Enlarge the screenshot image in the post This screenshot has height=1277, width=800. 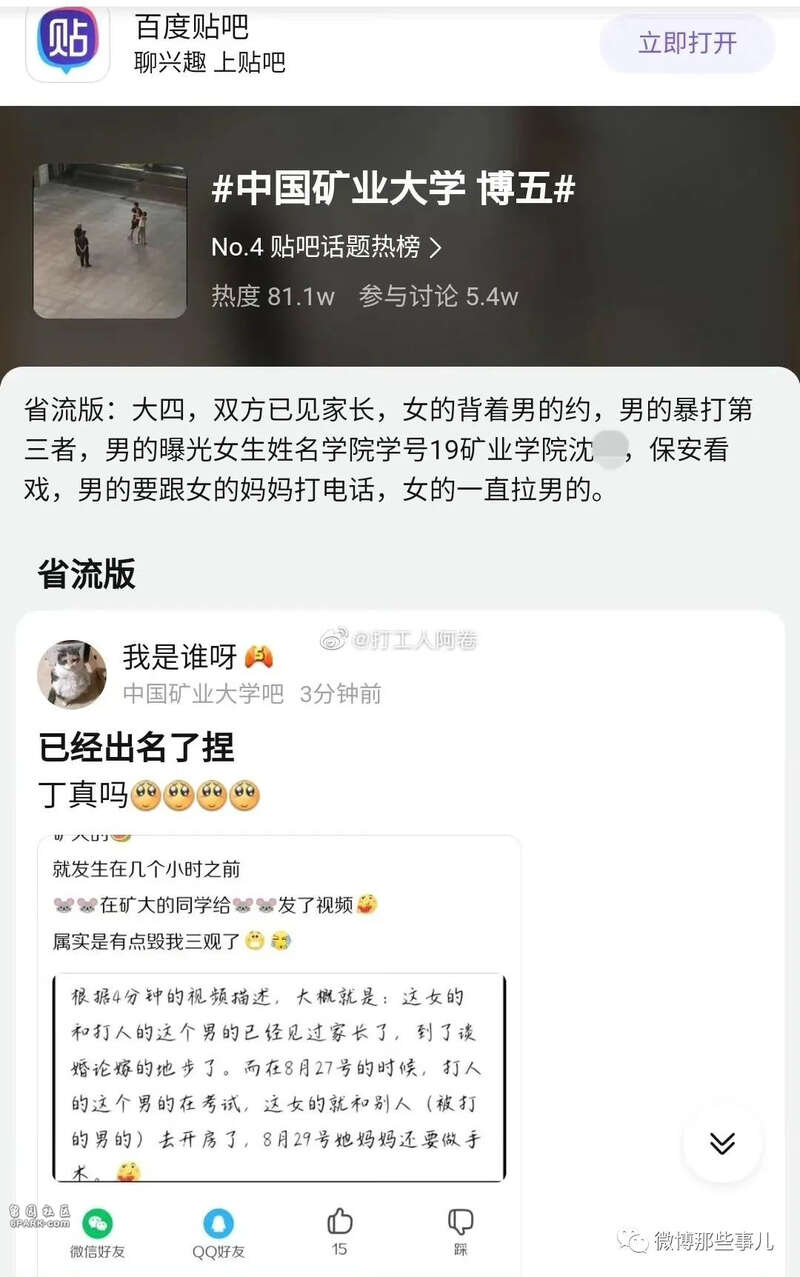(x=279, y=1010)
